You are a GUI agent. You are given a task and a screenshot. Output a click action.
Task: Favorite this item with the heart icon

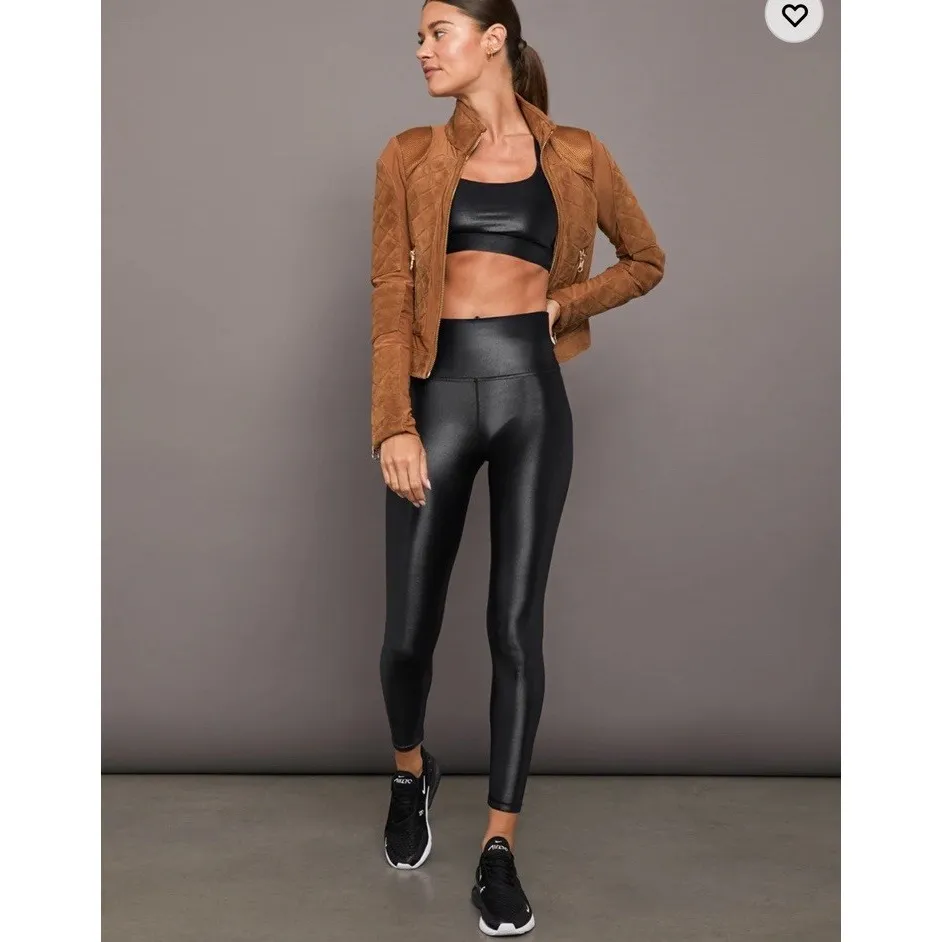(x=794, y=15)
